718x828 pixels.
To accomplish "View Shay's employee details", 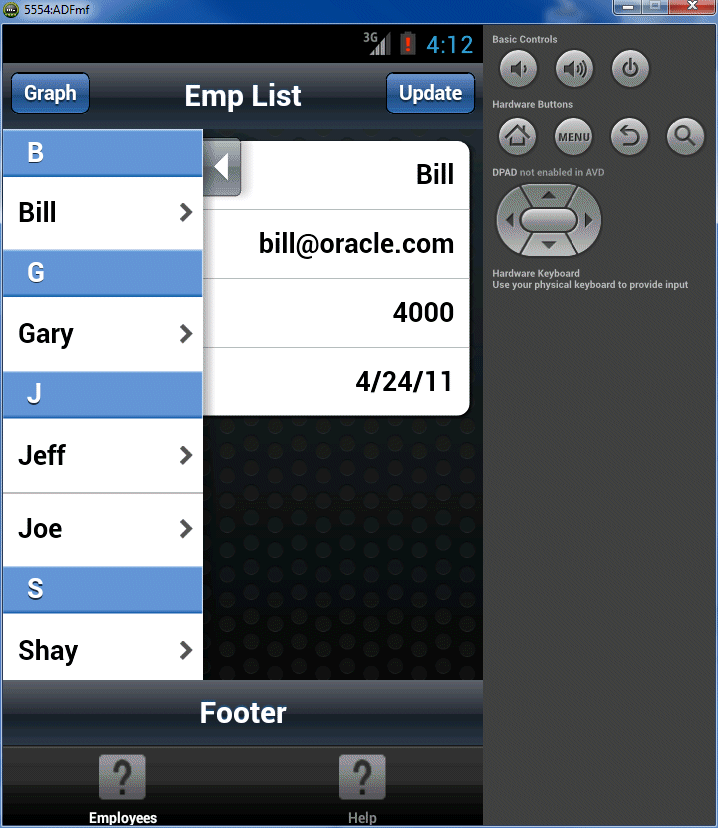I will coord(102,650).
